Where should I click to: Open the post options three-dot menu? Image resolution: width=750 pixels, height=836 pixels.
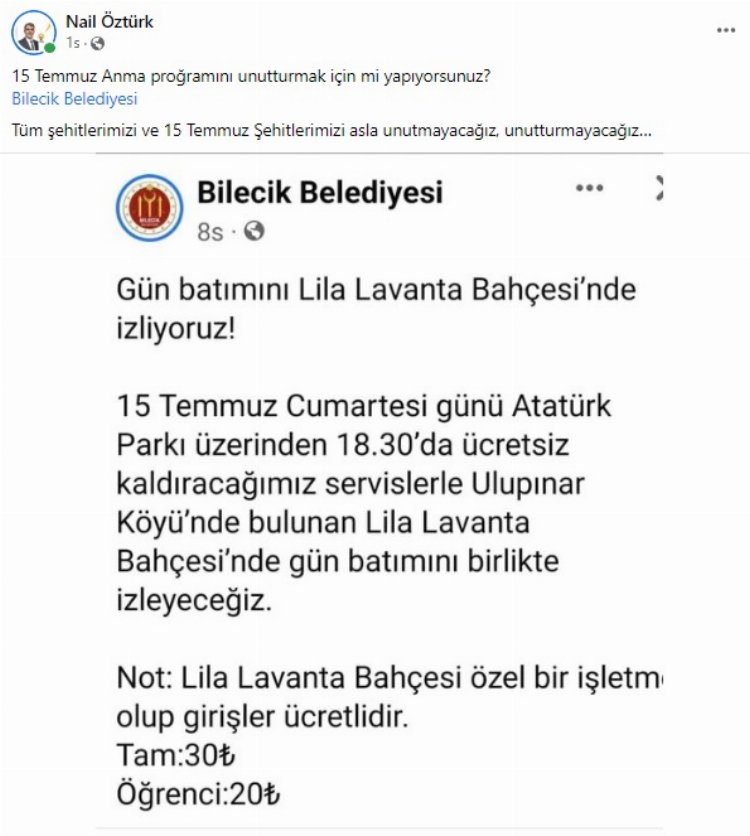pyautogui.click(x=726, y=31)
